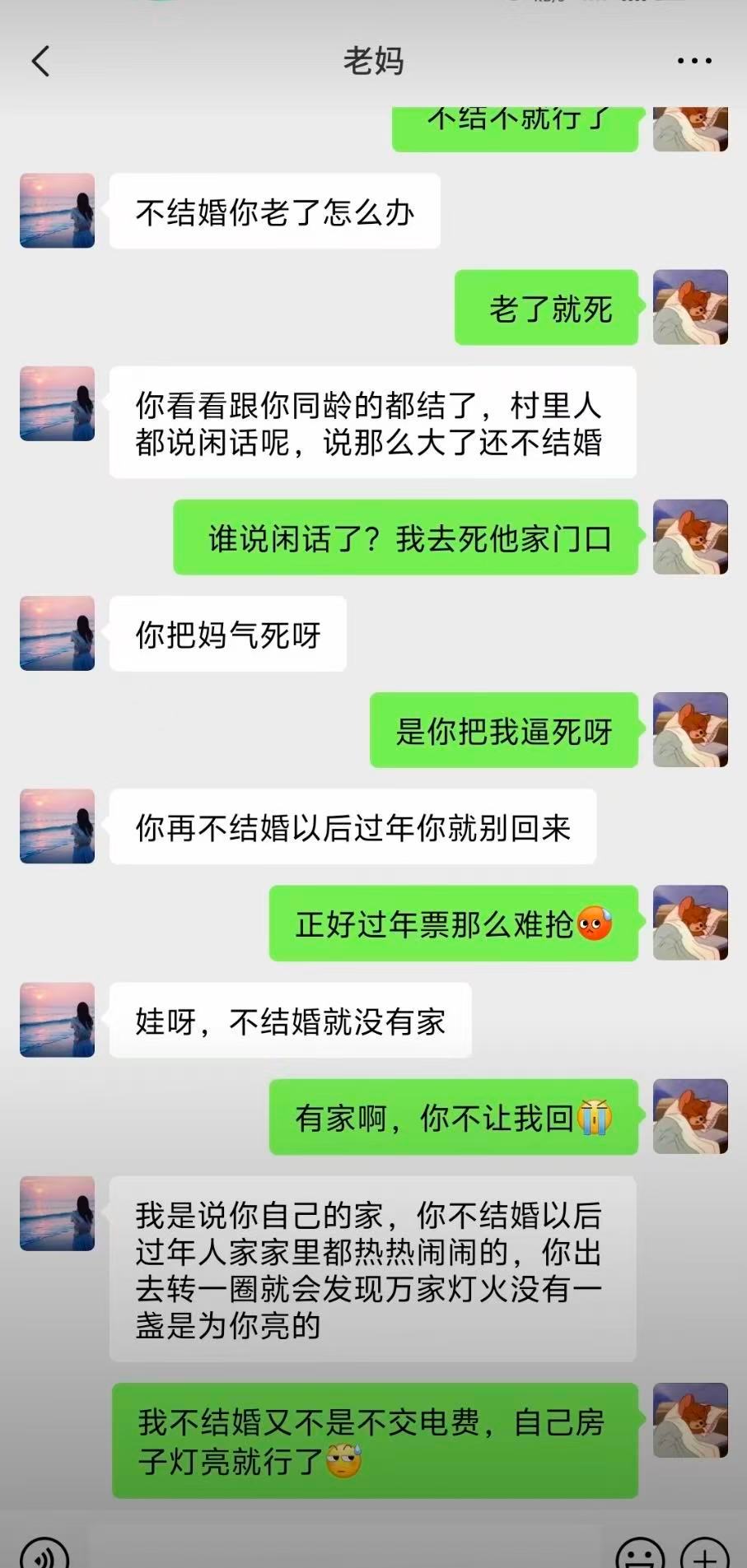Screen dimensions: 747x1568
Task: Tap the bubble '你把妈气死呀'
Action: (226, 634)
